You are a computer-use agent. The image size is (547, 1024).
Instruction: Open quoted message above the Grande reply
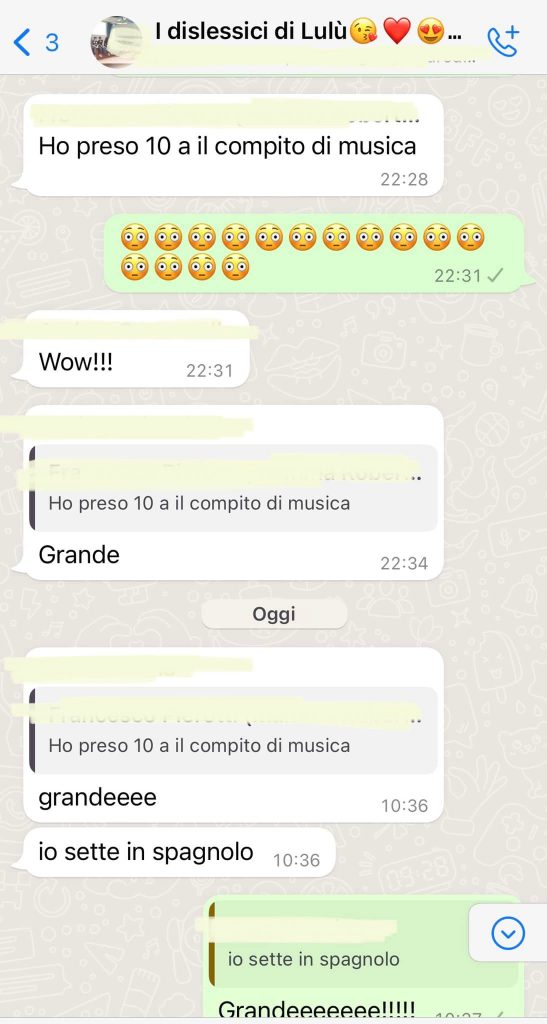click(233, 488)
